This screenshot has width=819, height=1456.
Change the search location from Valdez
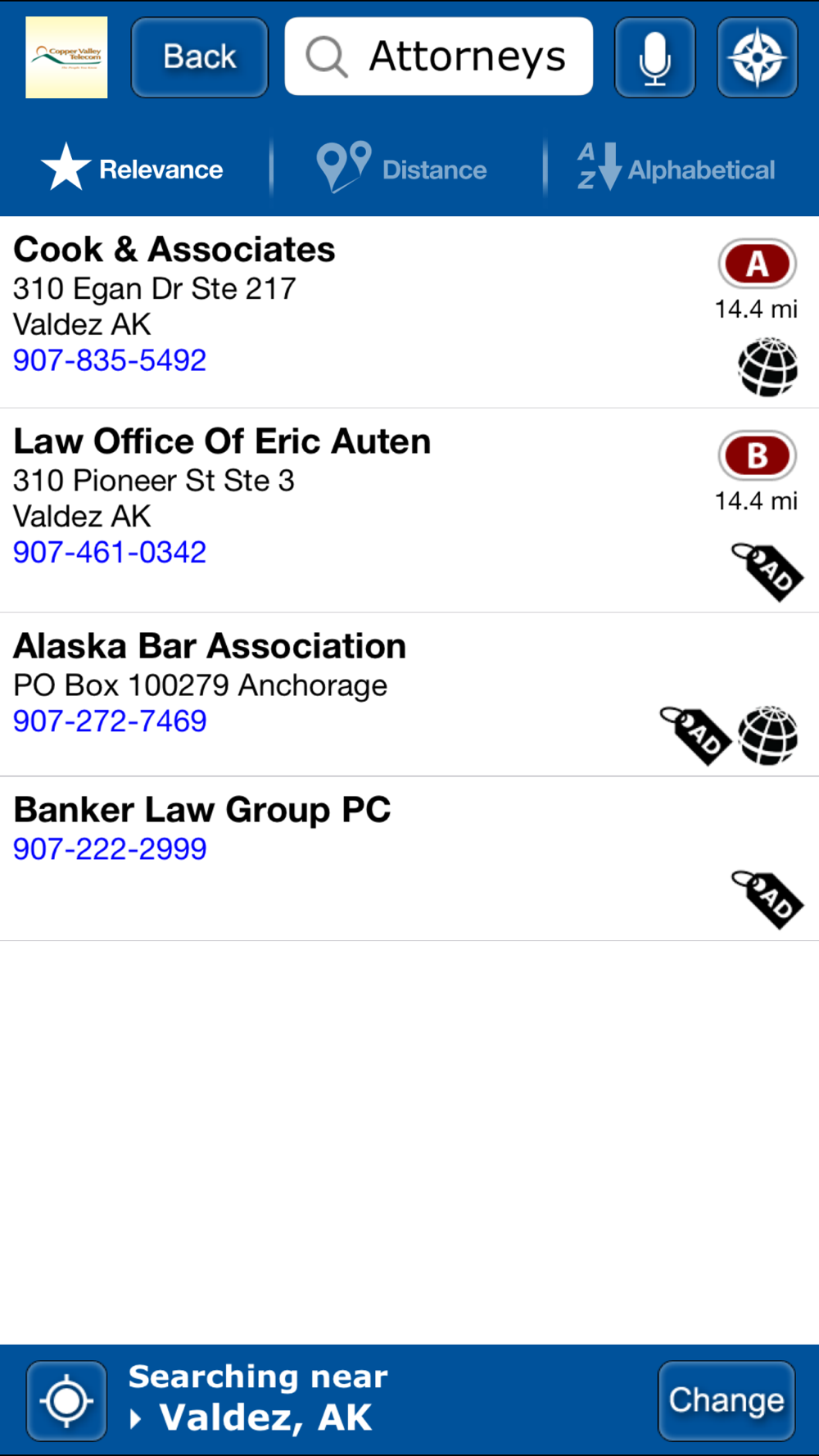pos(726,1400)
